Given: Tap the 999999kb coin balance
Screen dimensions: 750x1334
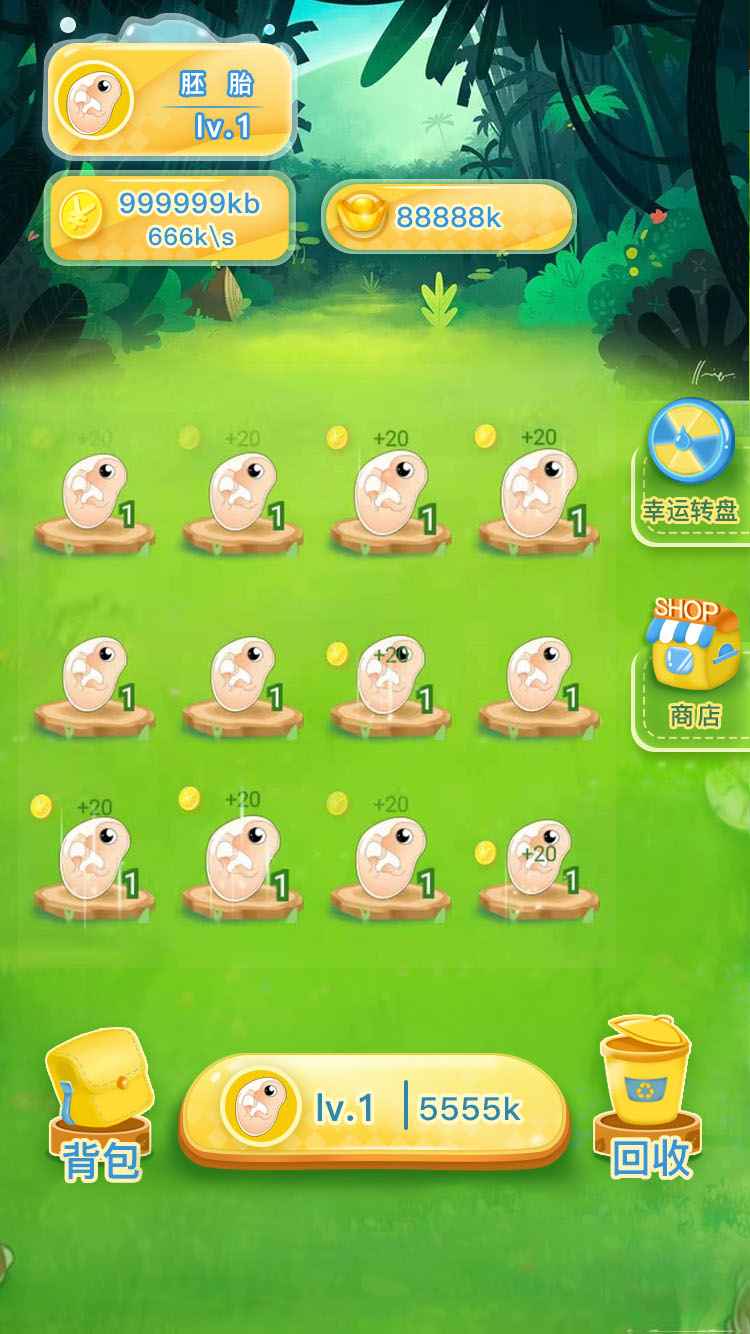Looking at the screenshot, I should (x=170, y=218).
